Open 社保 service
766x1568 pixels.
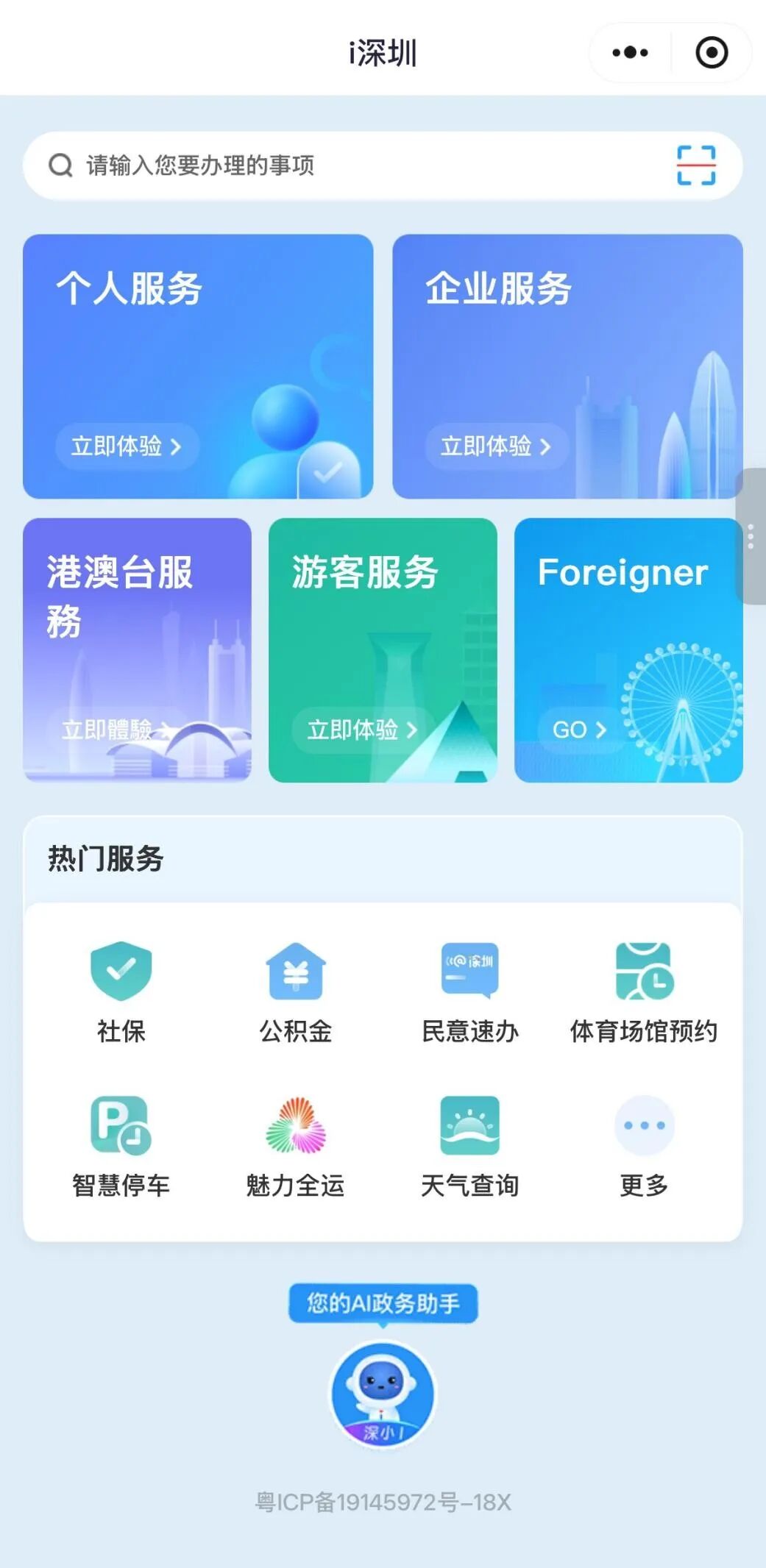point(121,991)
